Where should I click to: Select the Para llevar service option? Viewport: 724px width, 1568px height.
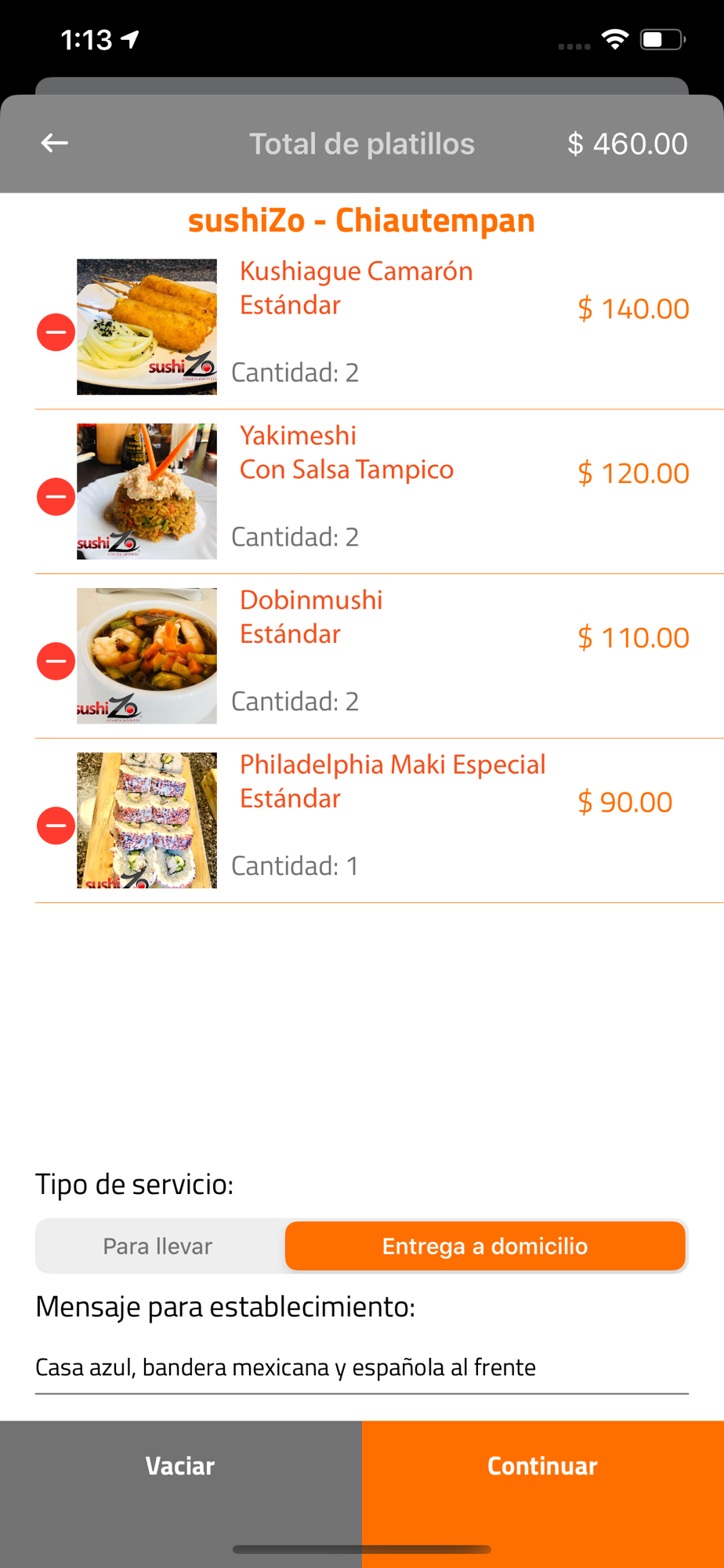[x=158, y=1247]
